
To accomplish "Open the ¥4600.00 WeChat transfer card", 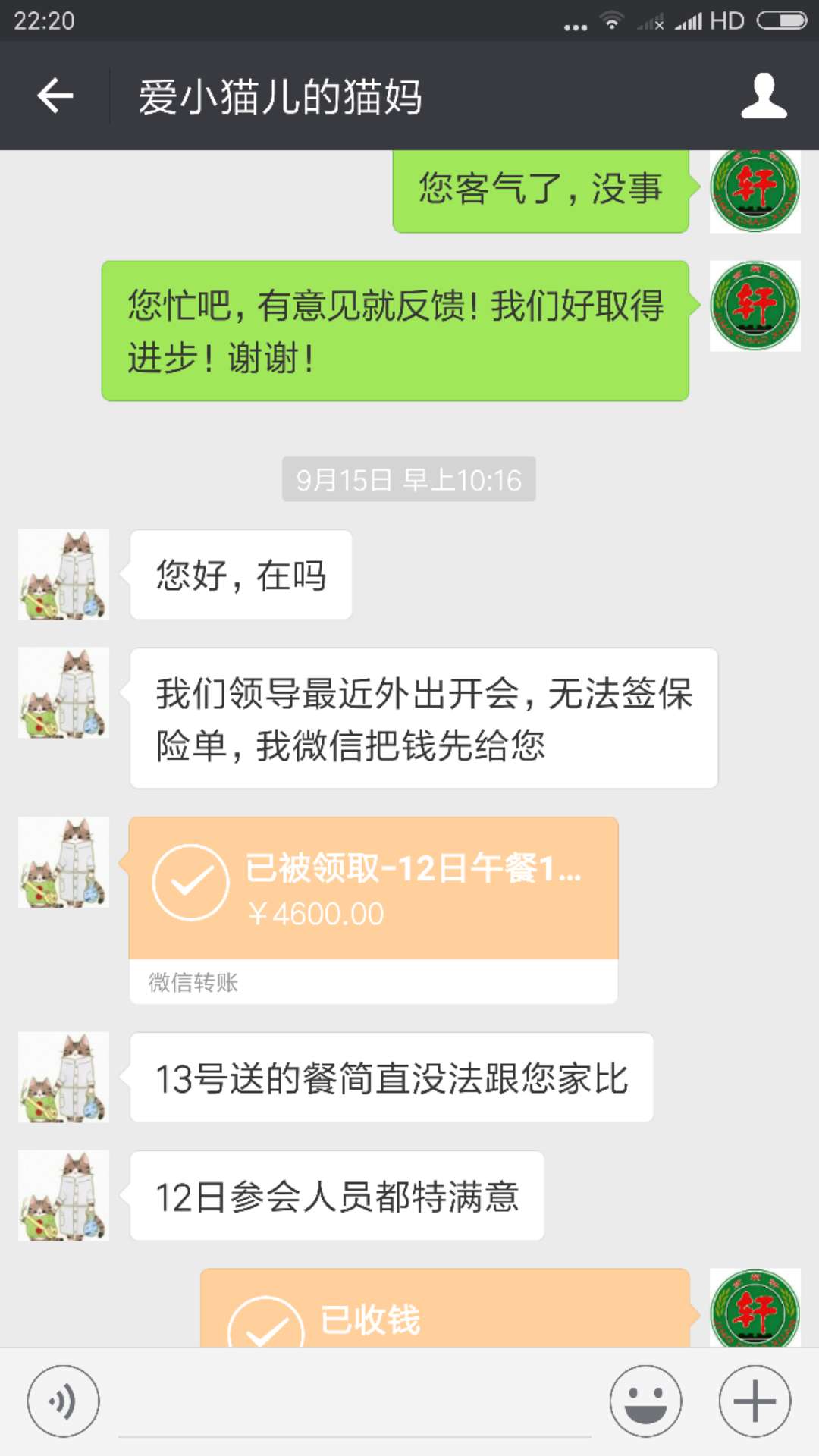I will click(373, 908).
